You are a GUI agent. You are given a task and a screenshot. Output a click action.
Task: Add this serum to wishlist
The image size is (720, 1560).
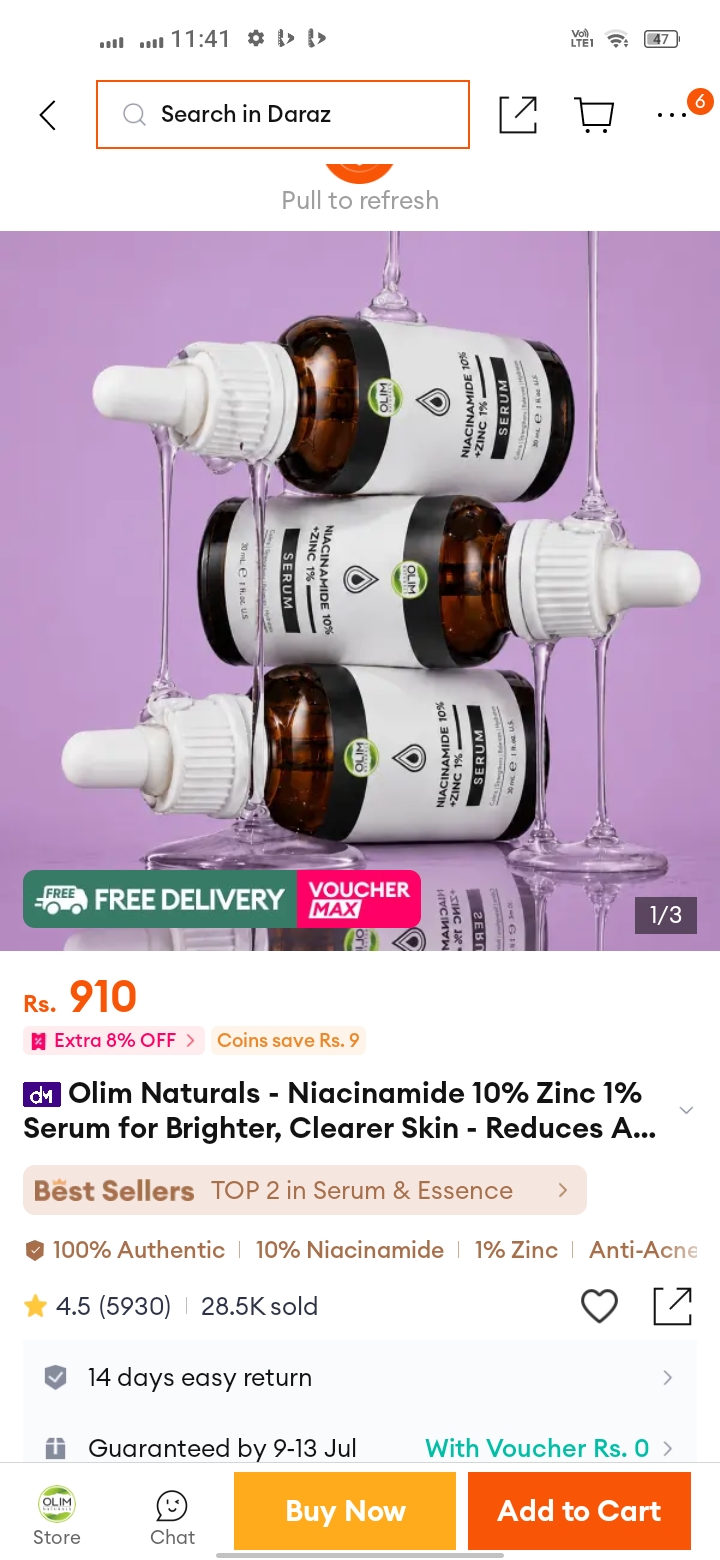click(x=599, y=1306)
